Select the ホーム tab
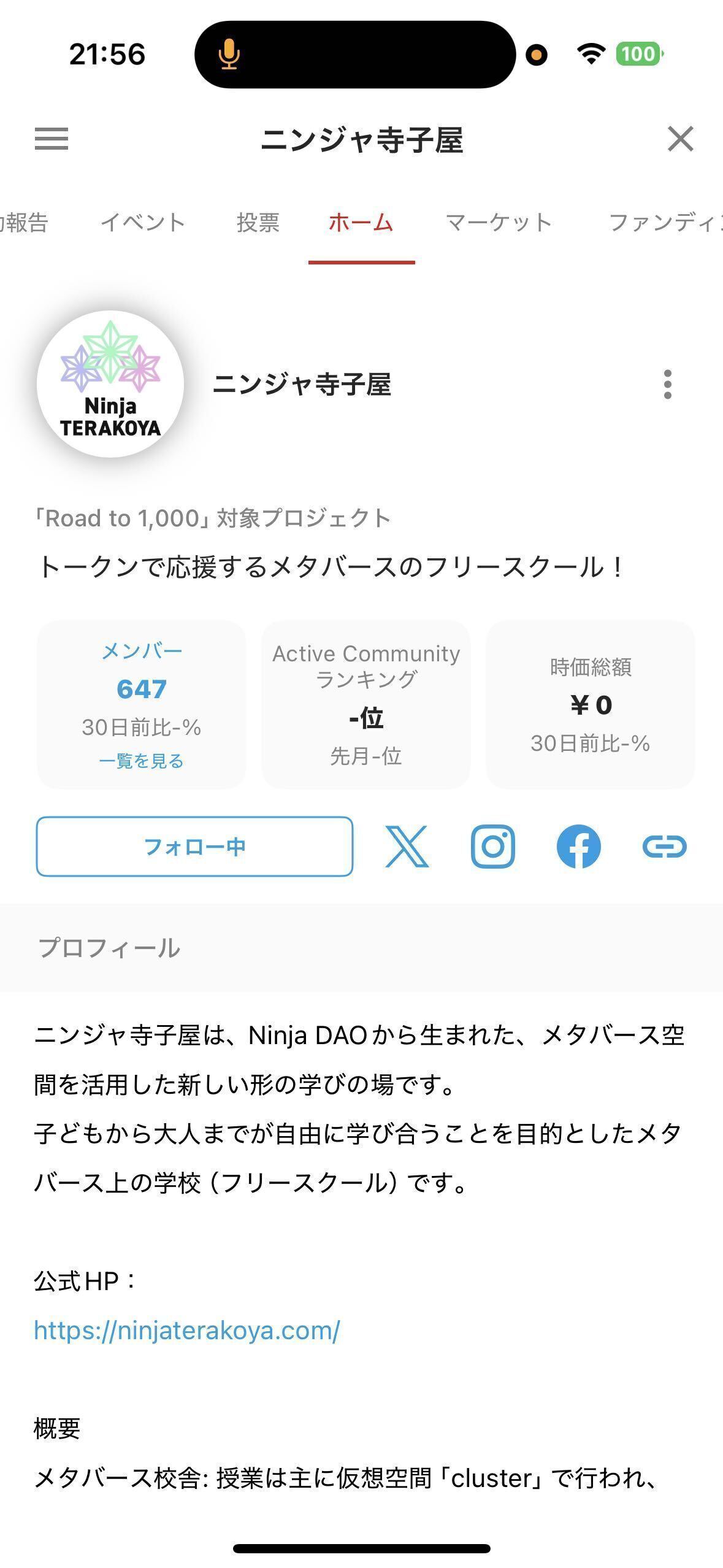 pyautogui.click(x=361, y=223)
